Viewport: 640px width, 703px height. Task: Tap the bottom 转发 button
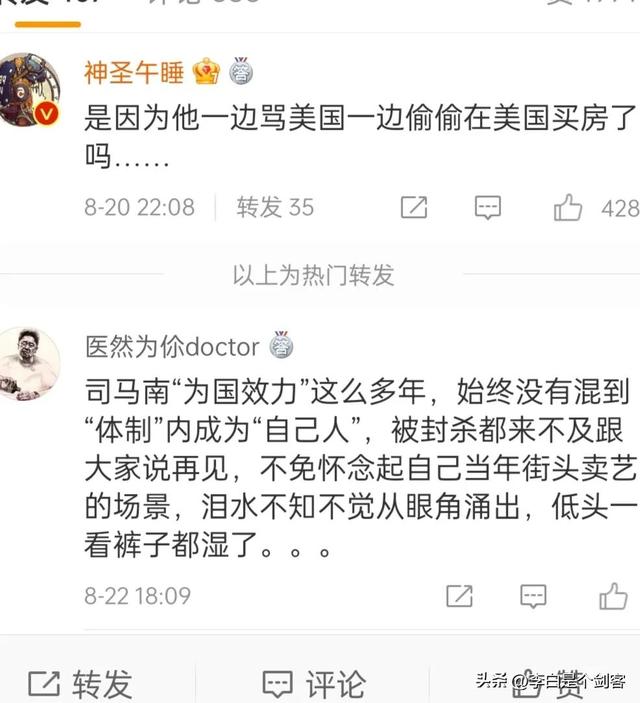(x=82, y=683)
